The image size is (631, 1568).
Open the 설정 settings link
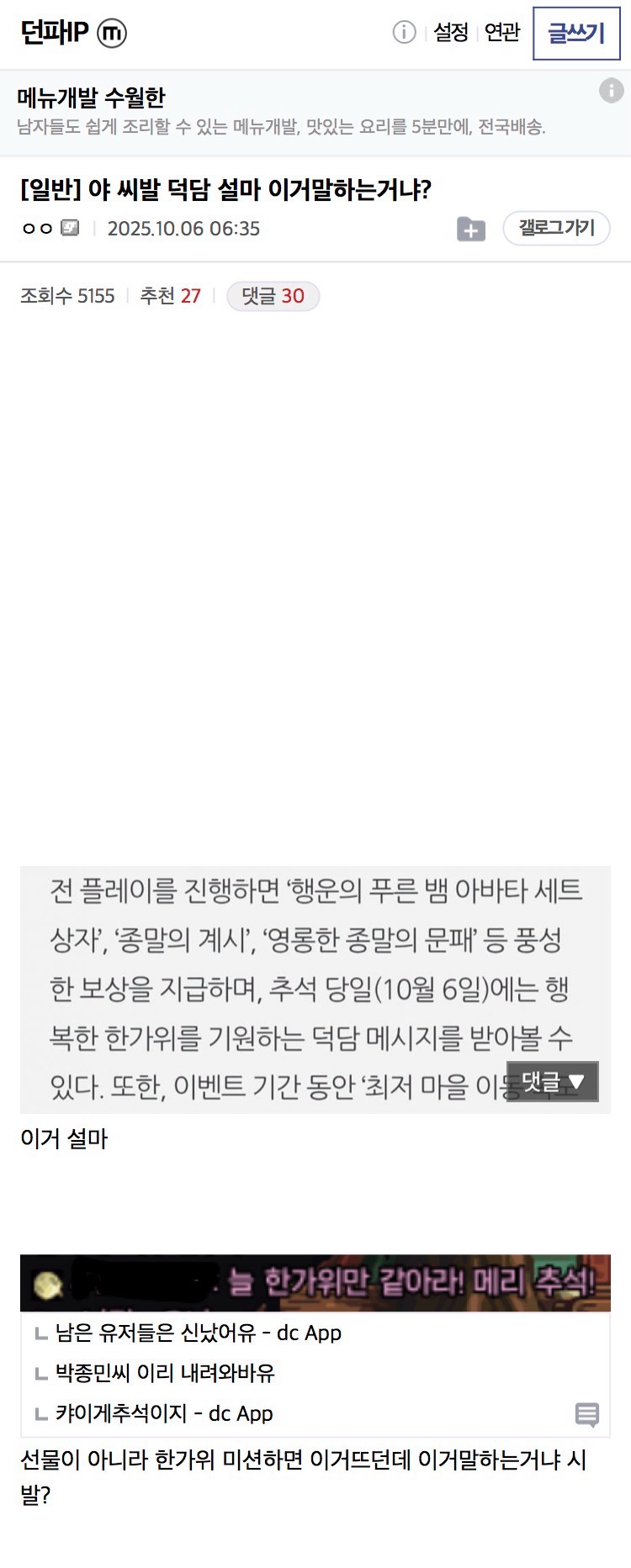[451, 33]
